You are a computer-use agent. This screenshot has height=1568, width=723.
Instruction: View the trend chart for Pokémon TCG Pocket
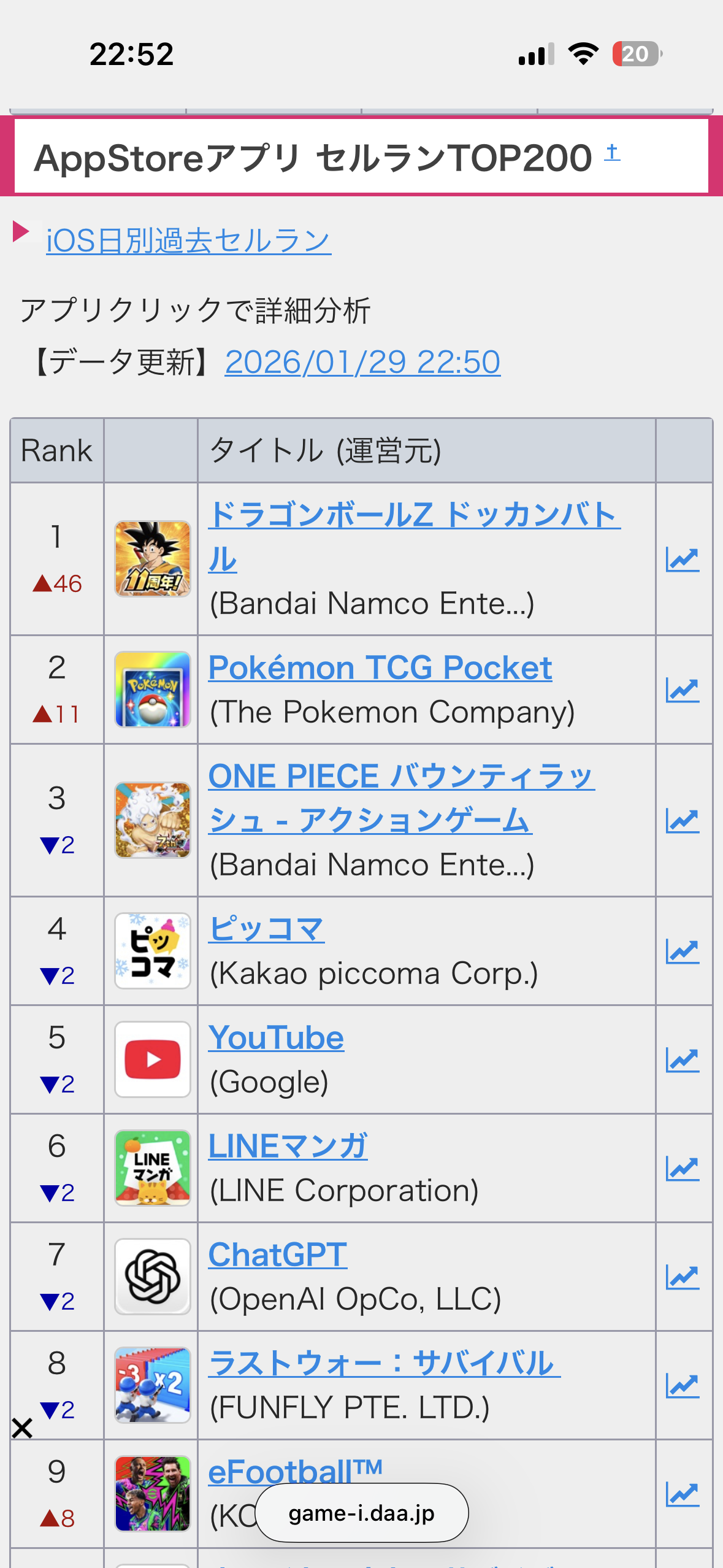tap(682, 690)
